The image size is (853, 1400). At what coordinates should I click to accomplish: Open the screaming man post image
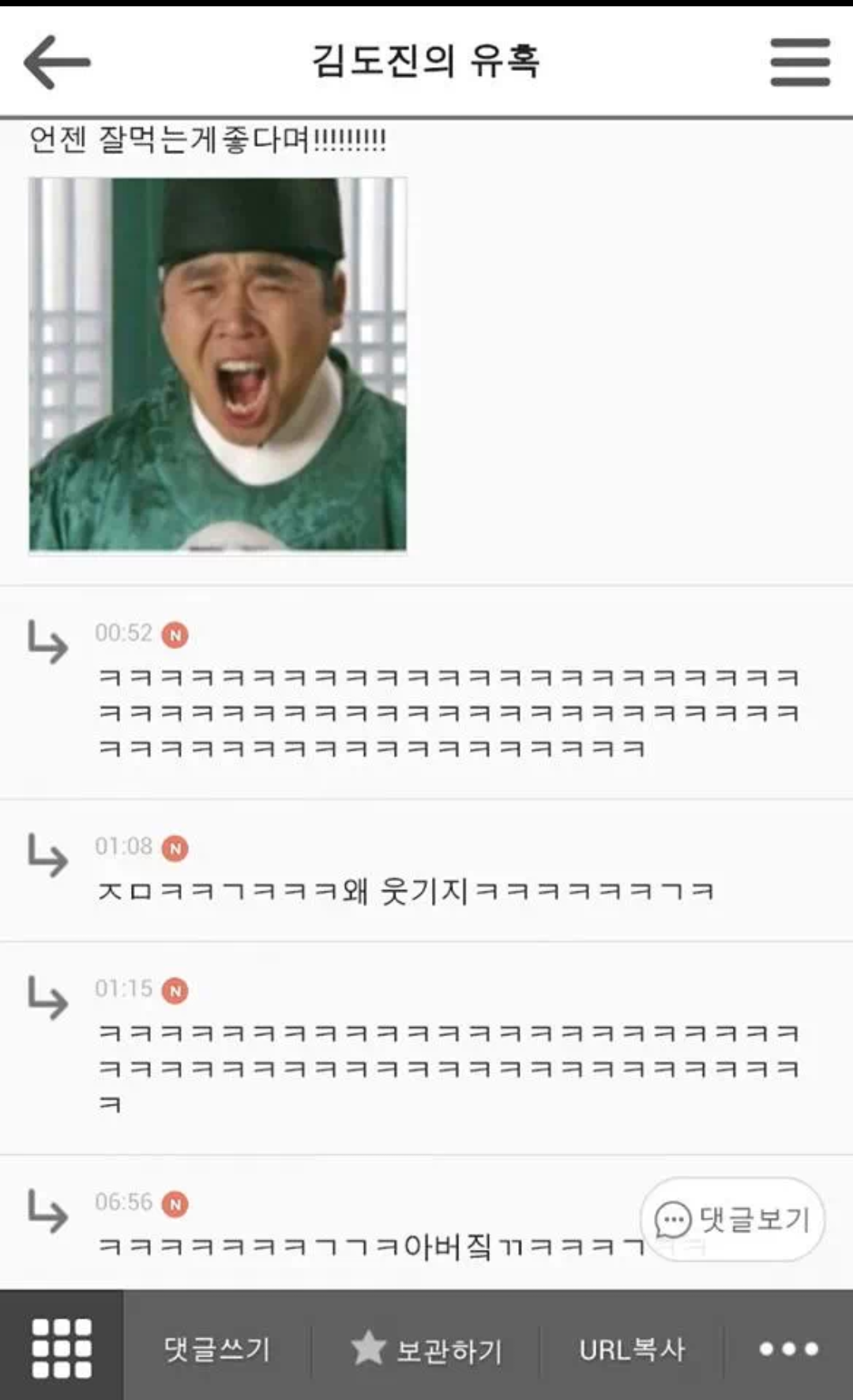(x=218, y=364)
